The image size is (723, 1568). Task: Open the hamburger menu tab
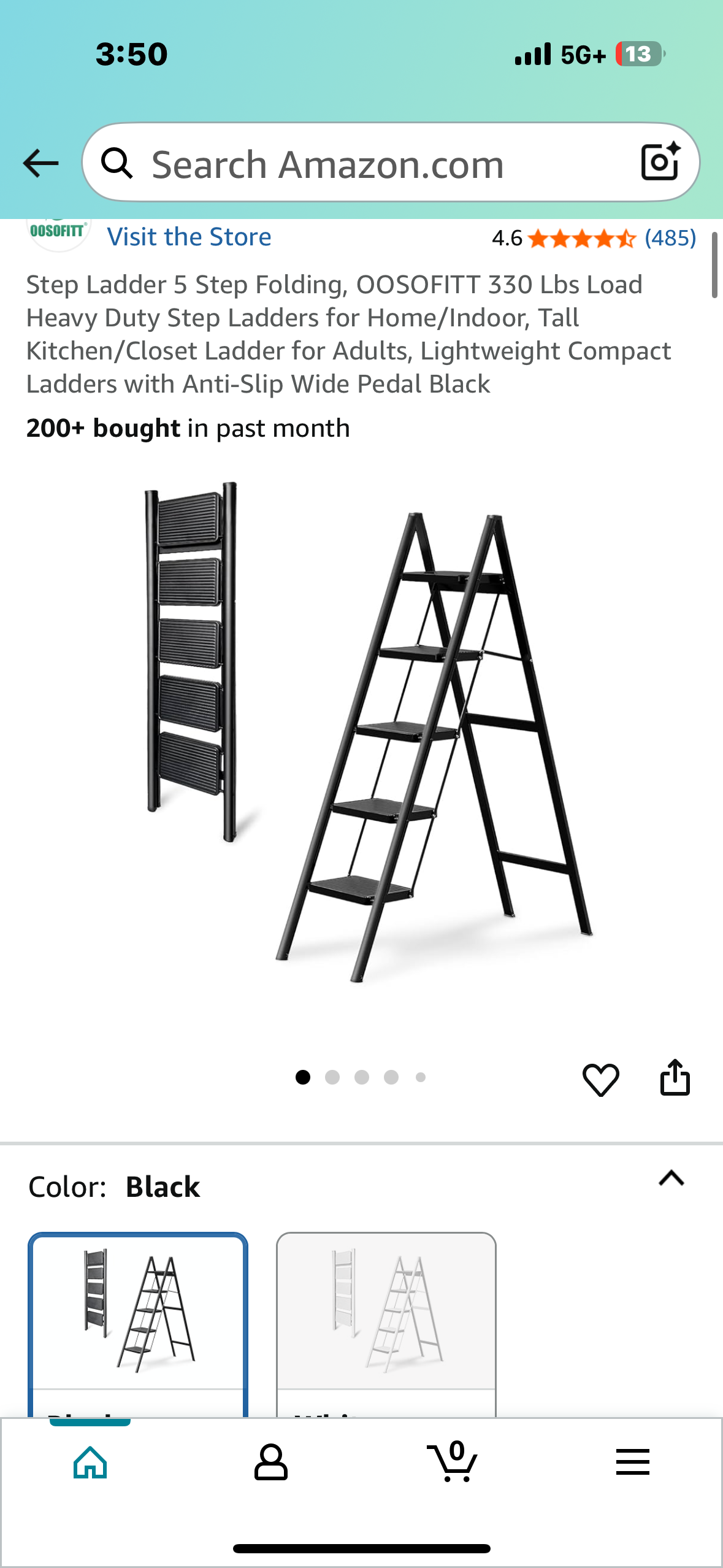632,1462
